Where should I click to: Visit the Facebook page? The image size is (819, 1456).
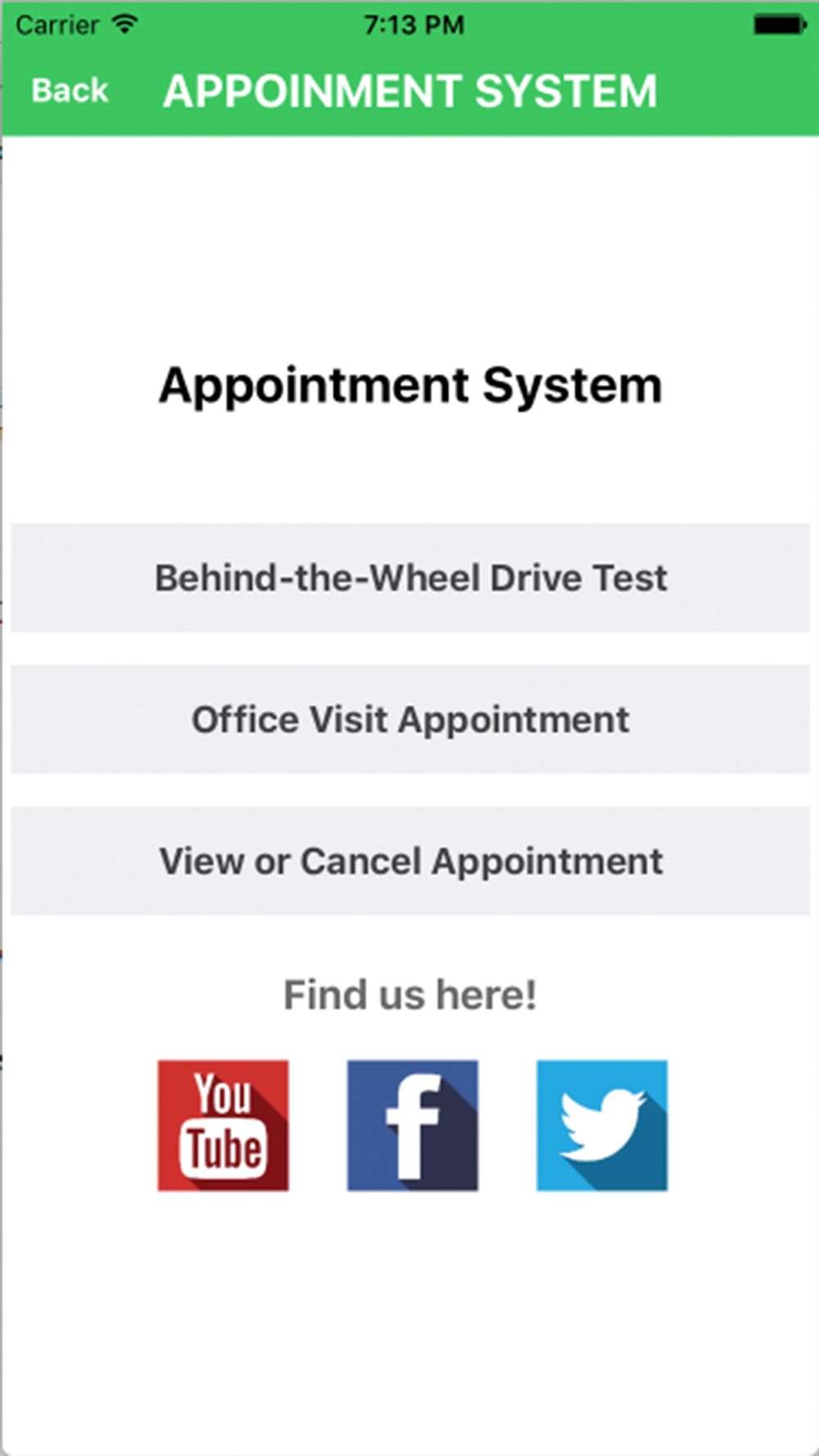pos(412,1125)
